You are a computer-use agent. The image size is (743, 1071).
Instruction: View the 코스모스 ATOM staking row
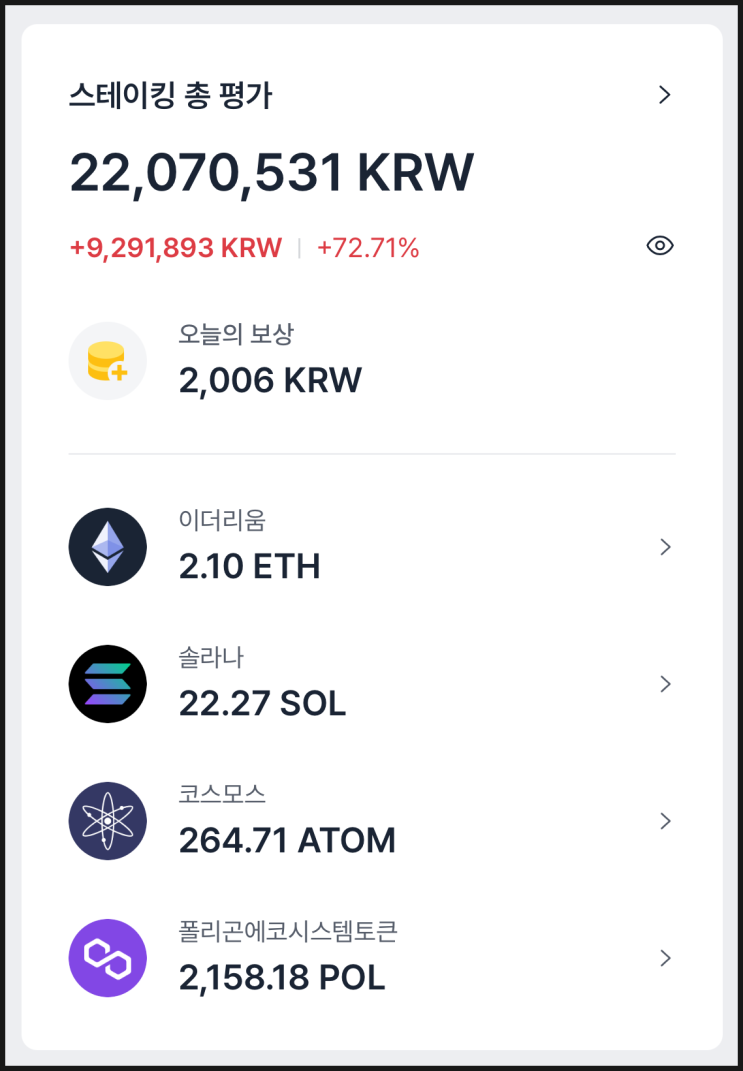click(371, 821)
